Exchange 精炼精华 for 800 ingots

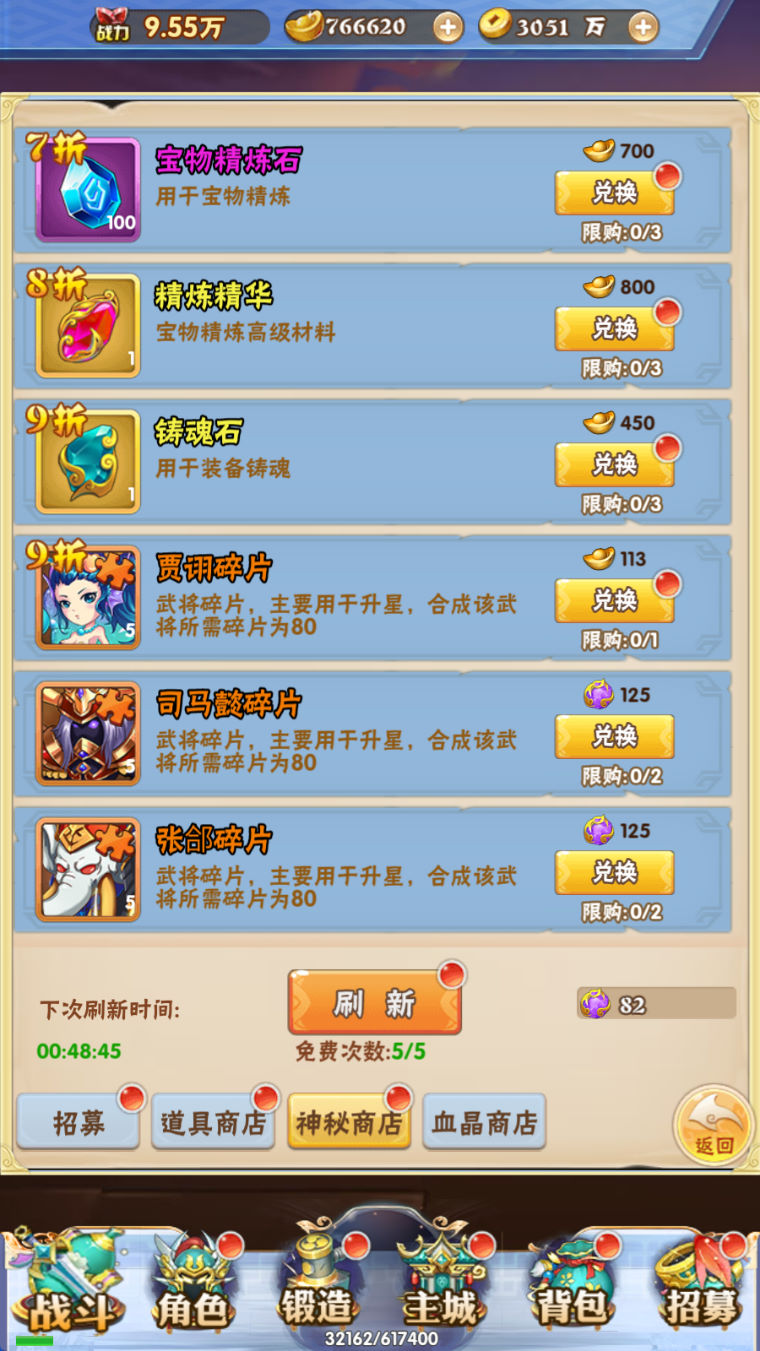(x=614, y=328)
